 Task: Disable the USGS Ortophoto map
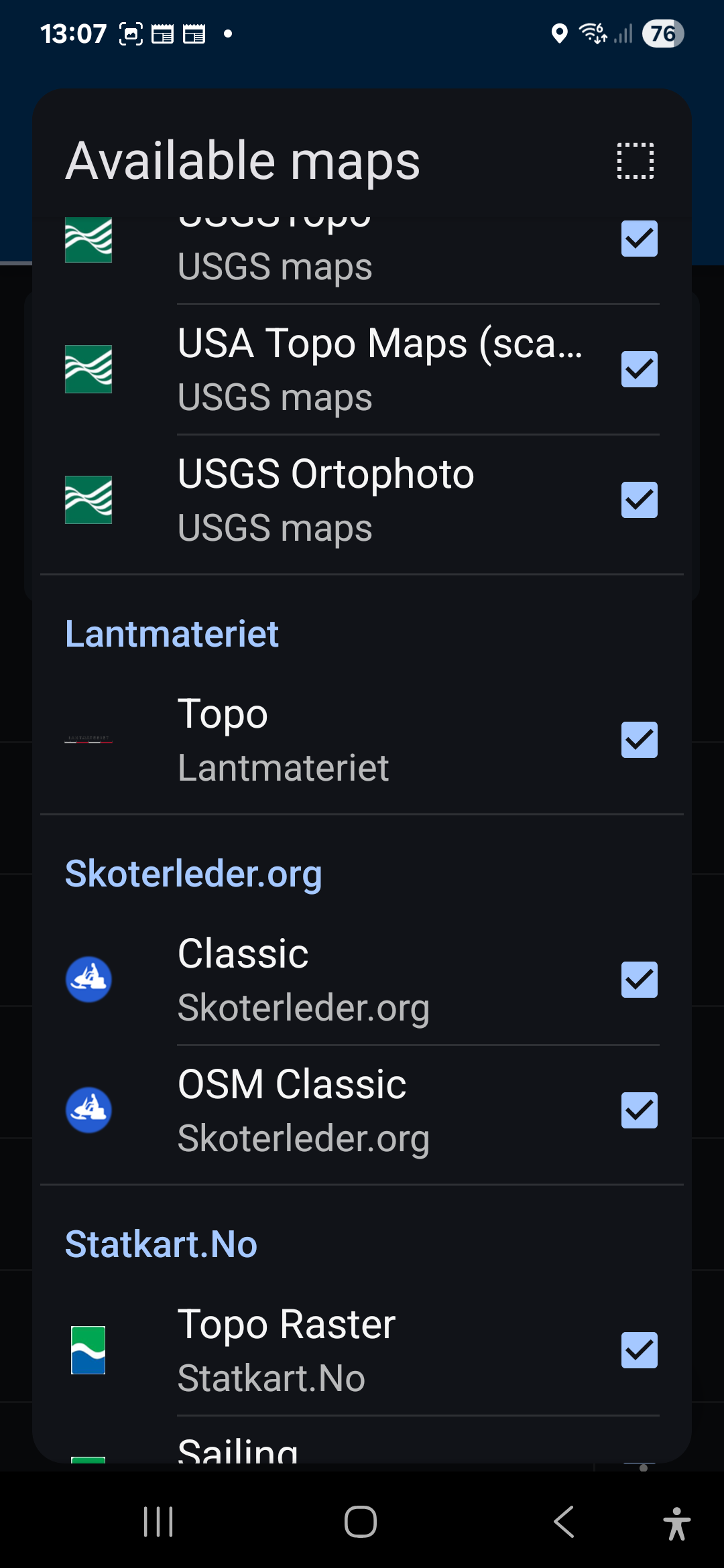(639, 500)
